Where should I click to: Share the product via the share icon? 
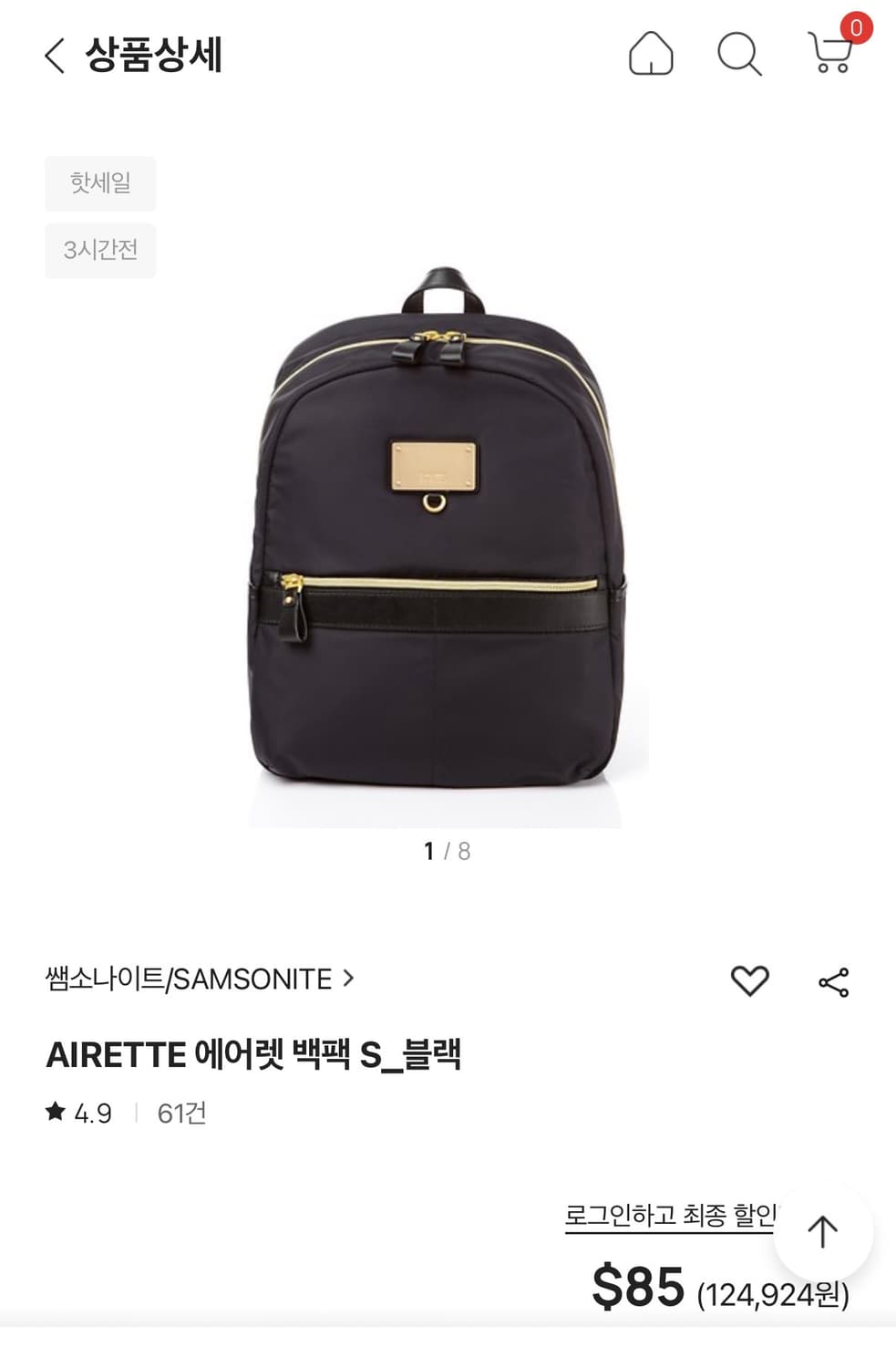click(835, 979)
